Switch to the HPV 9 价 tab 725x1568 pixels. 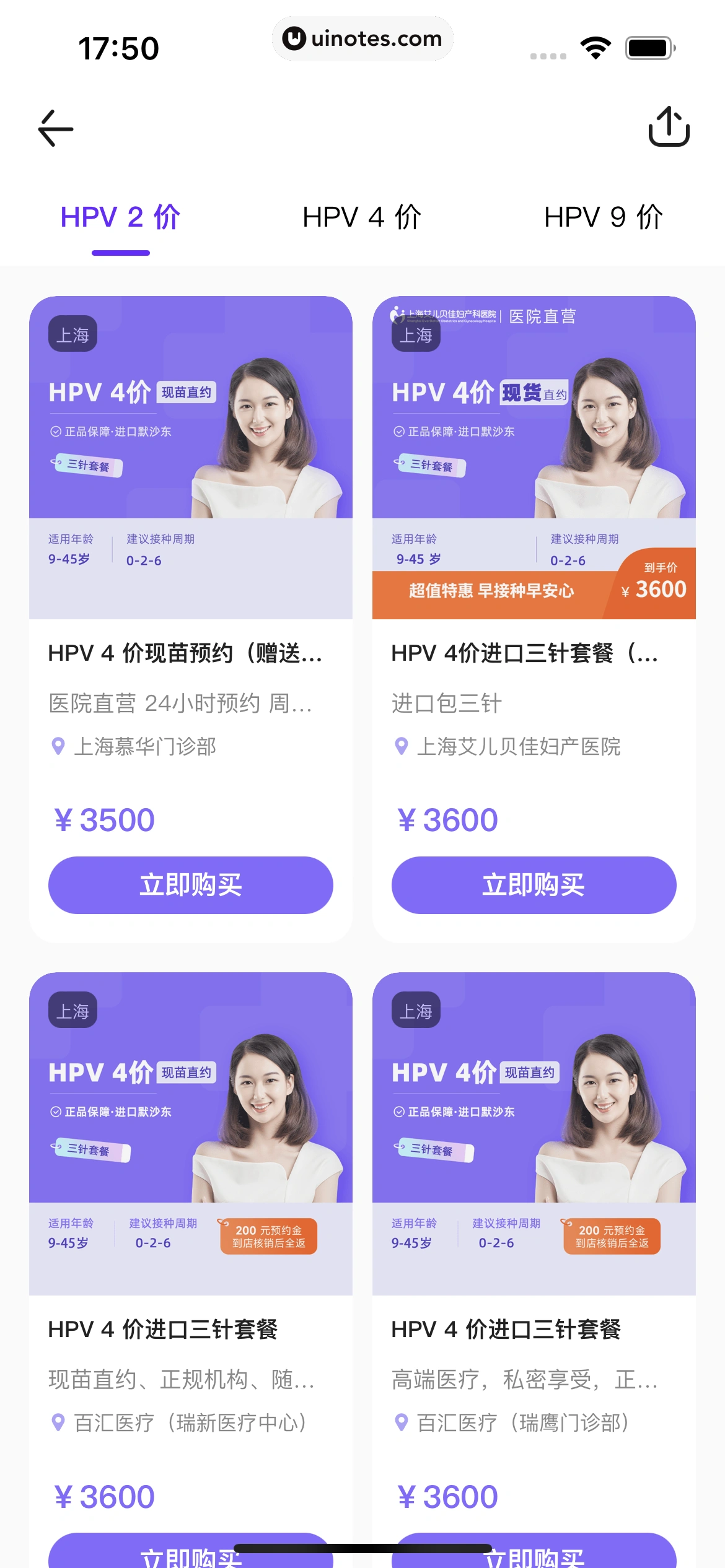click(604, 217)
